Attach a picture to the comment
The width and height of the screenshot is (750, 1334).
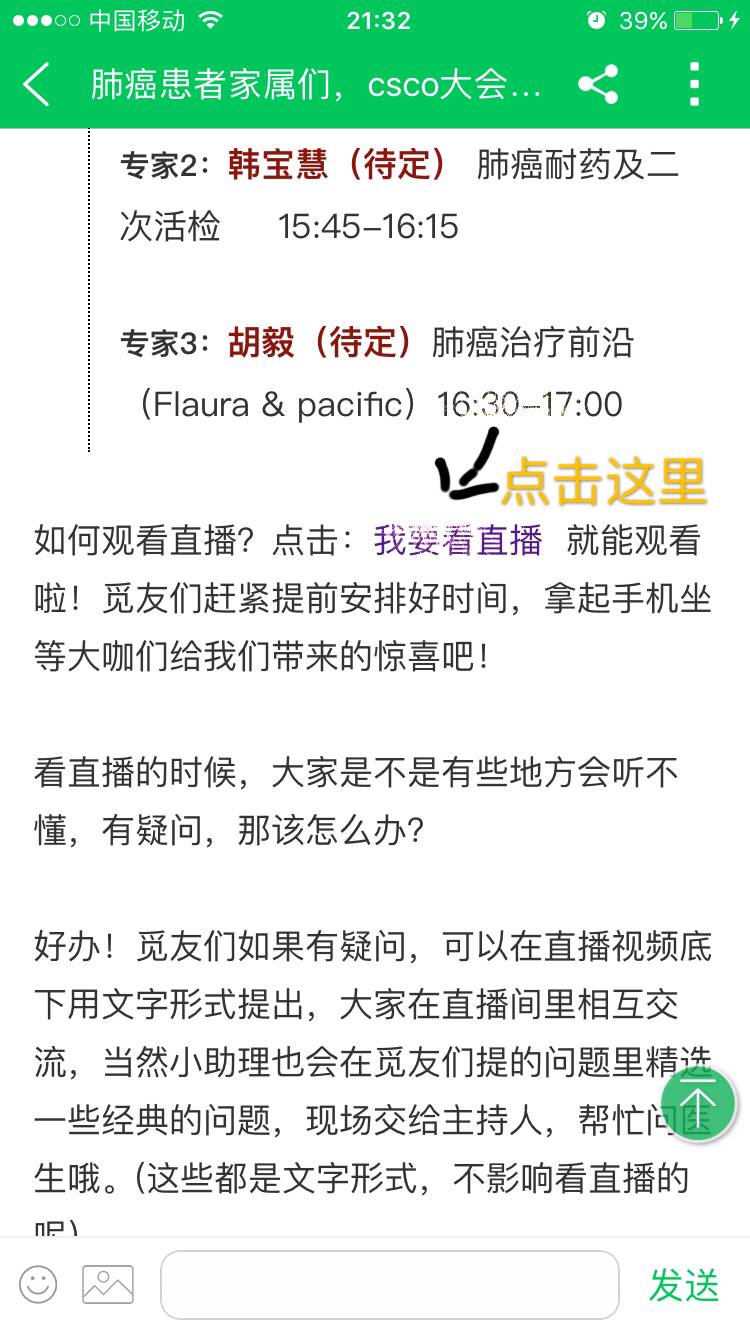108,1284
